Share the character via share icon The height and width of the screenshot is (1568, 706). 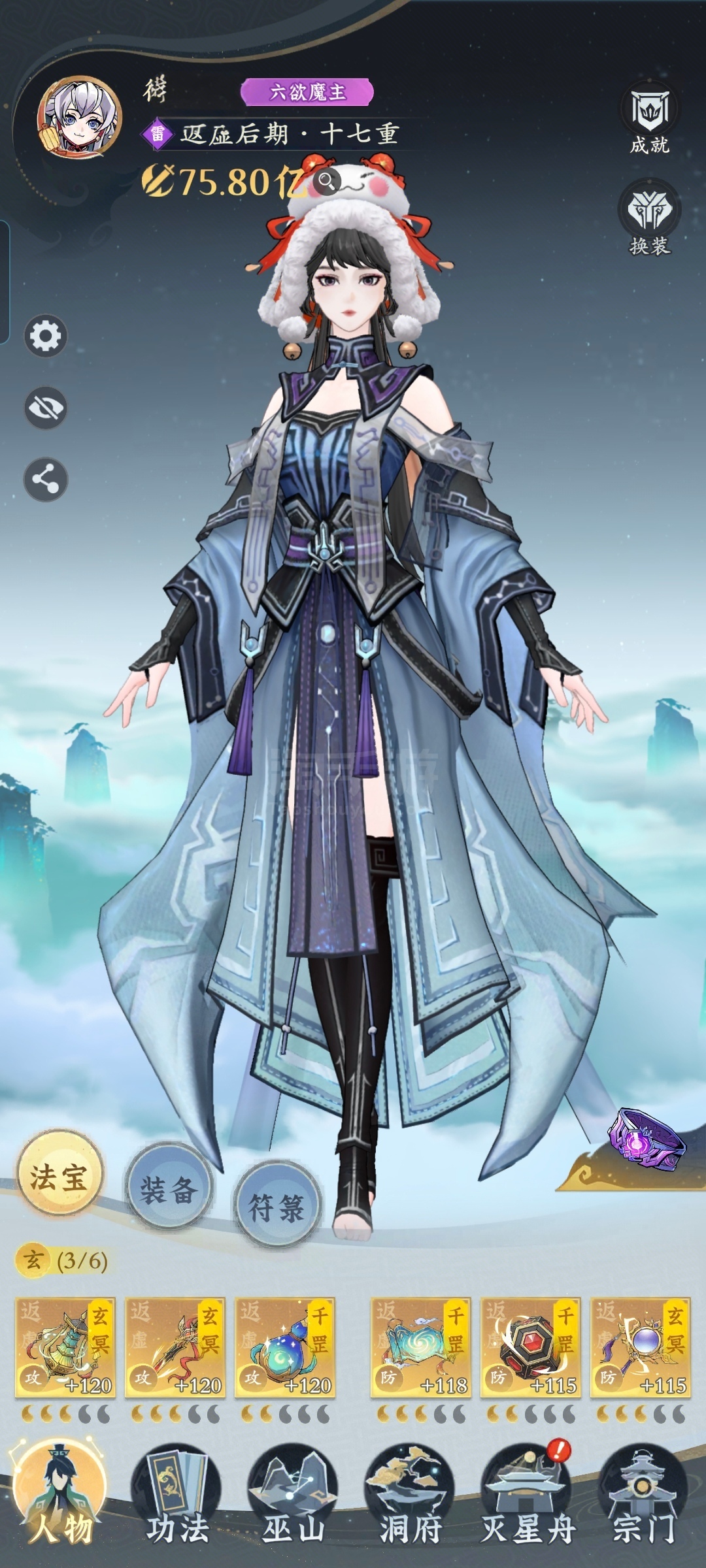[x=46, y=480]
